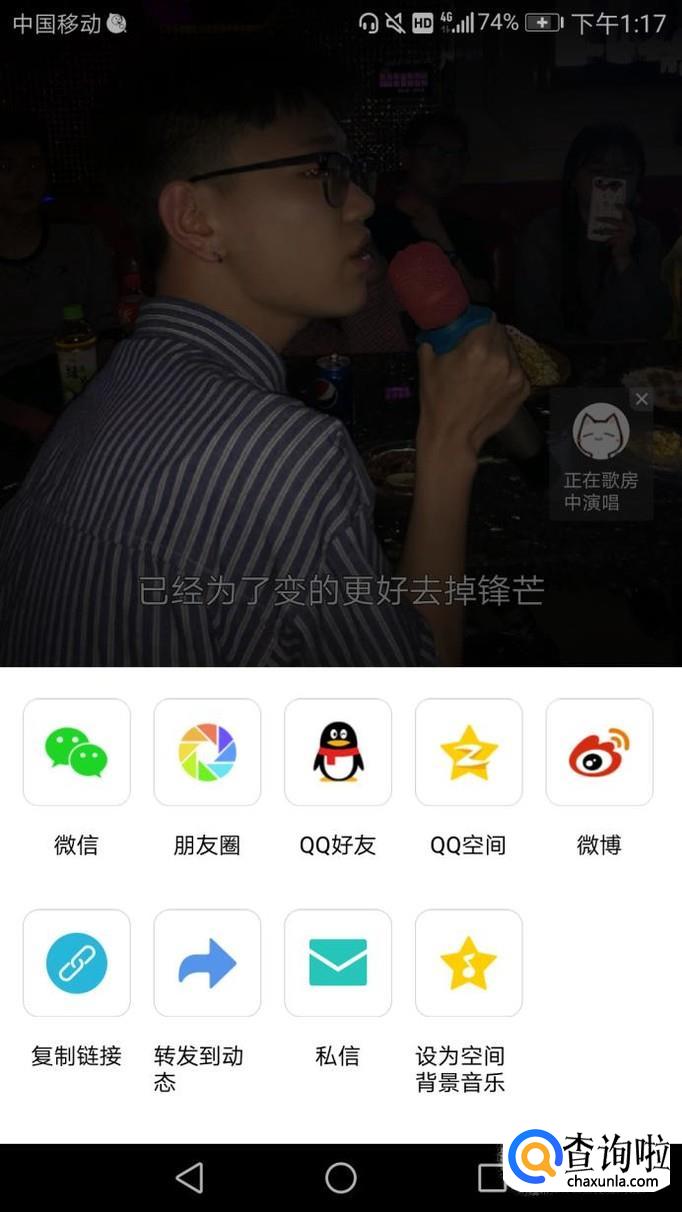This screenshot has height=1212, width=682.
Task: Send via 私信 private message
Action: (338, 963)
